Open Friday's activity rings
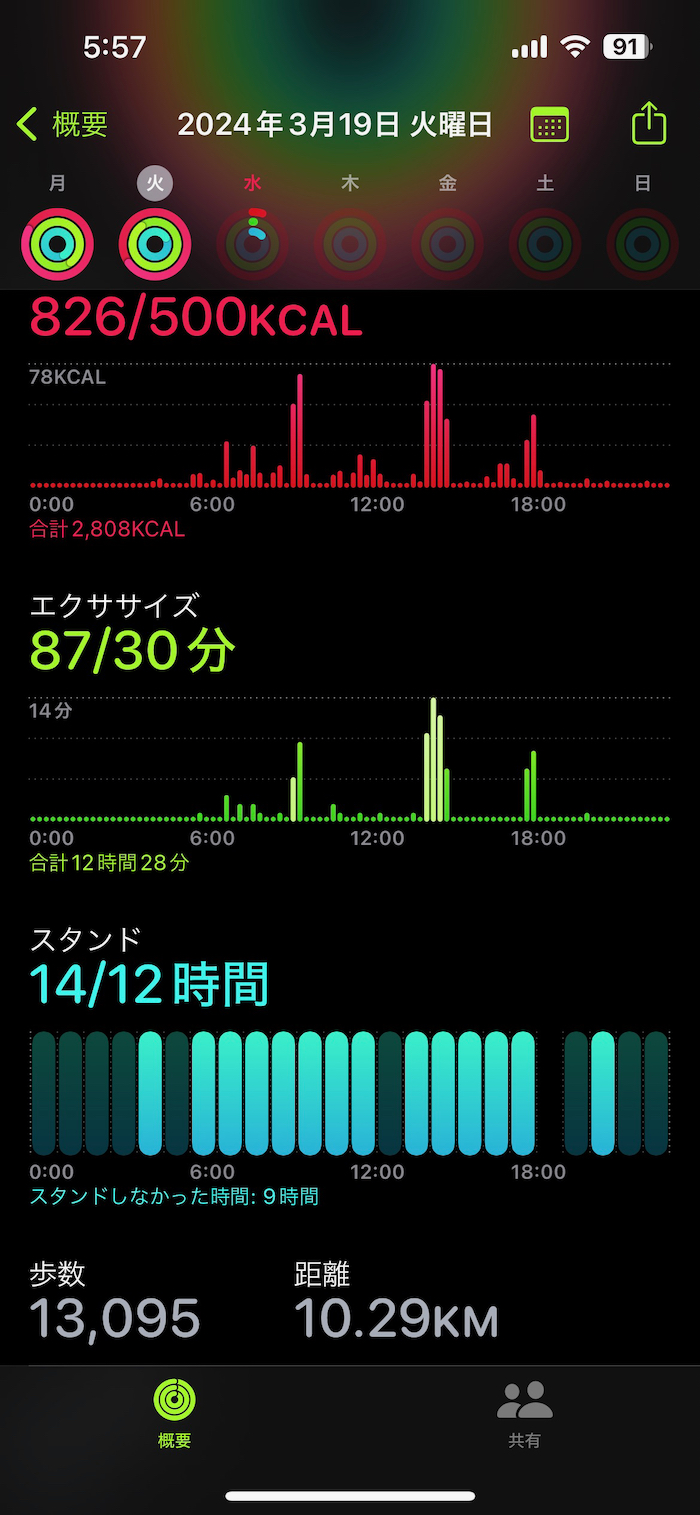Screen dimensions: 700x1515 [448, 243]
